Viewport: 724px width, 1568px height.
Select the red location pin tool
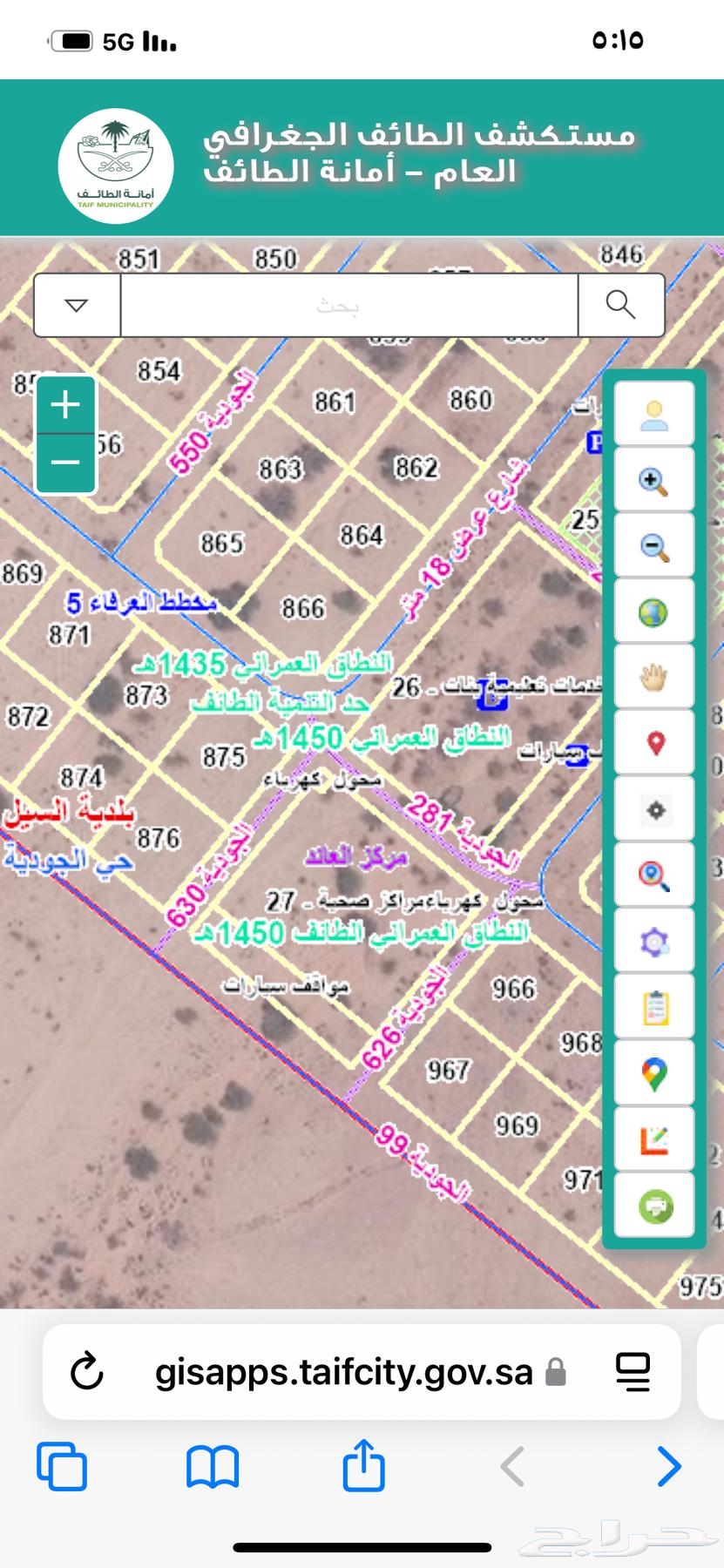(x=655, y=743)
